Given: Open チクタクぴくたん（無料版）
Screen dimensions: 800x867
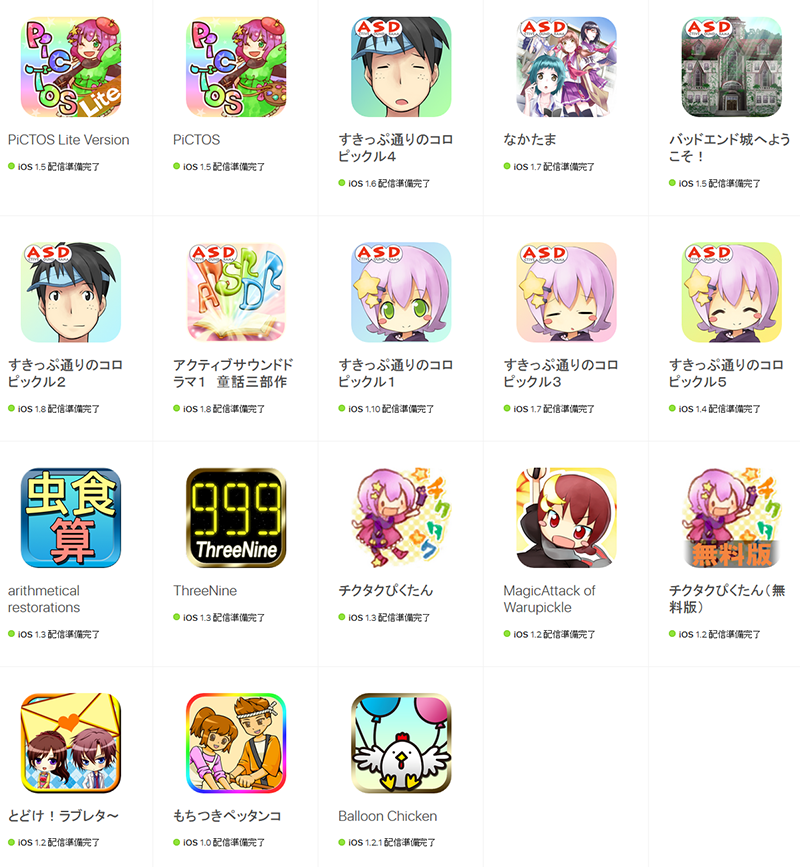Looking at the screenshot, I should [731, 518].
